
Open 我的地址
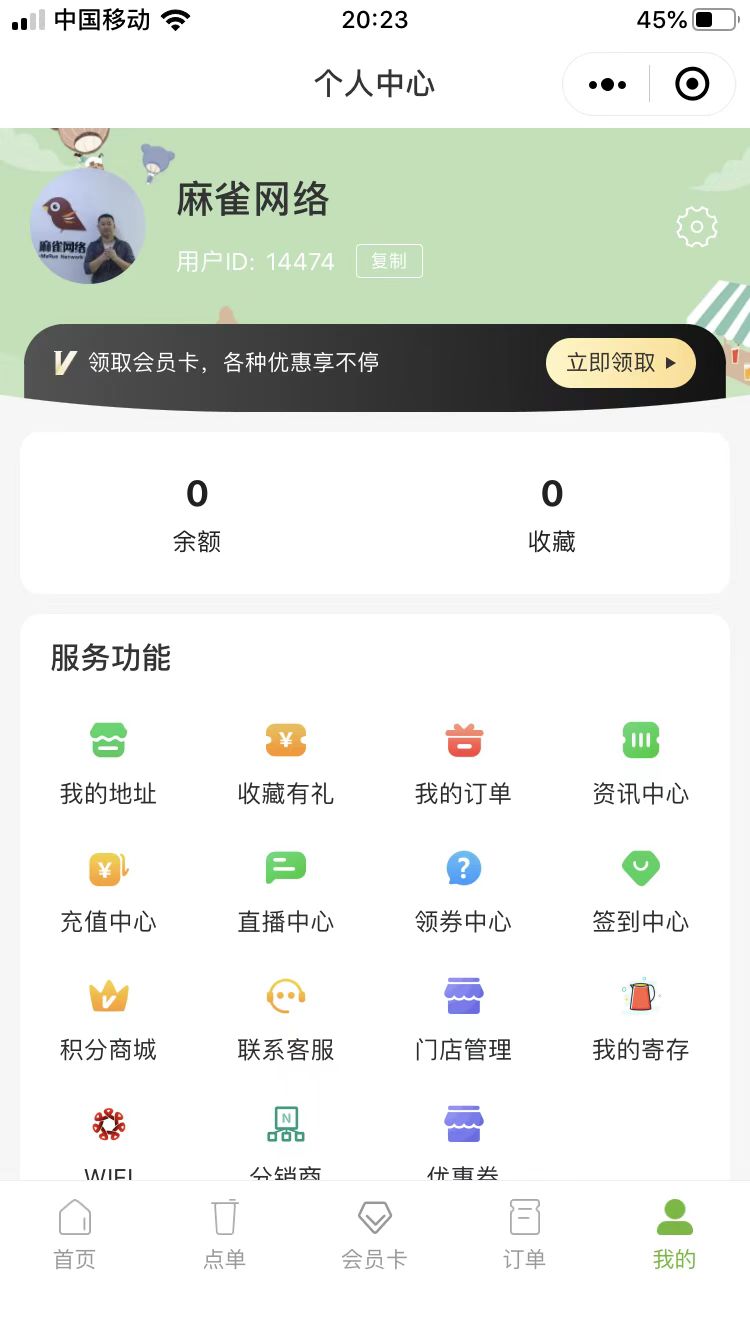pyautogui.click(x=108, y=763)
